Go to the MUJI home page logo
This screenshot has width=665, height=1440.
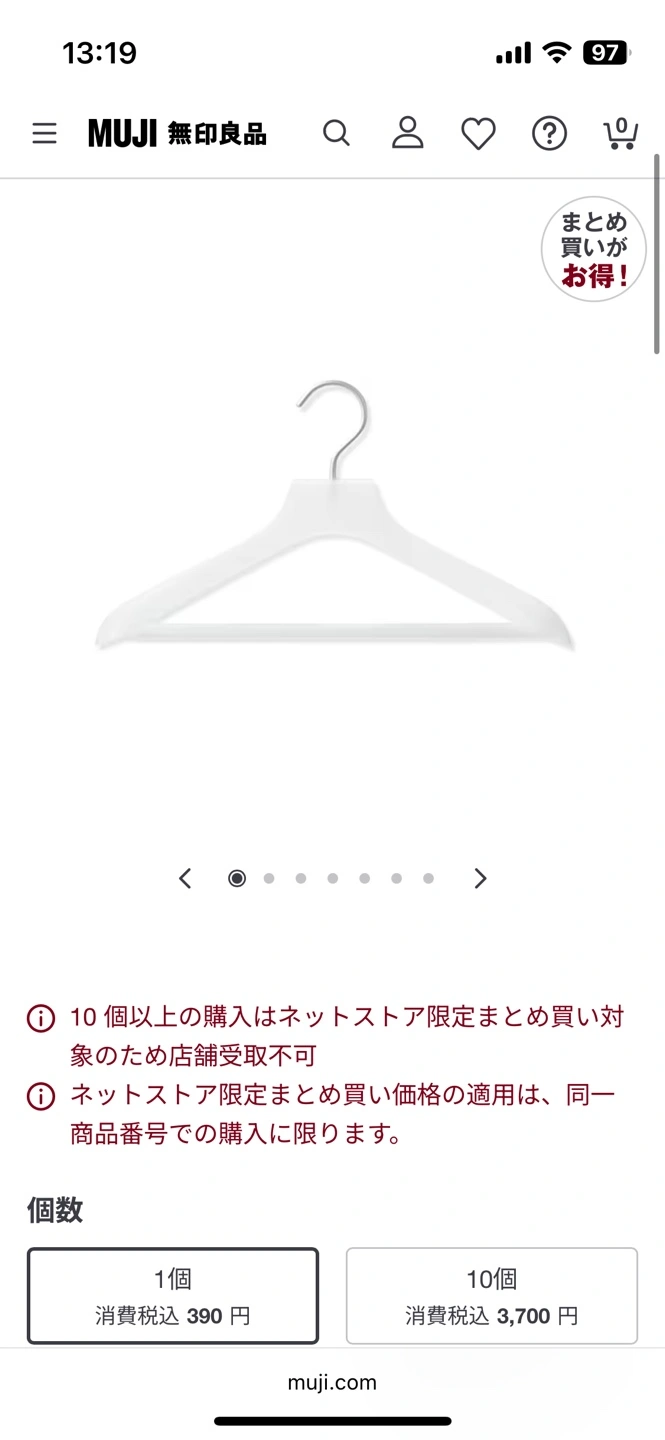[x=177, y=133]
